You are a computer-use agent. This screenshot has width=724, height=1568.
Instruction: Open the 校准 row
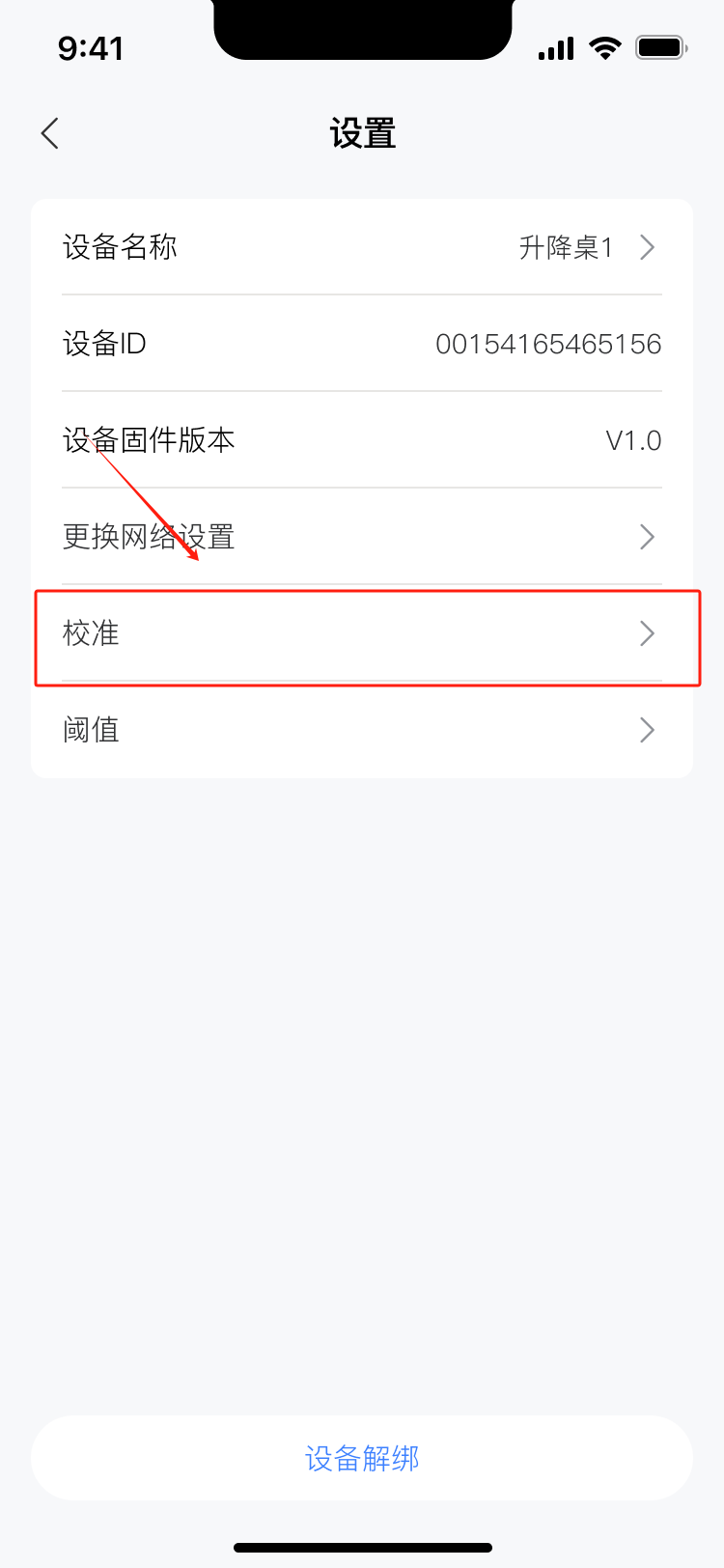(x=362, y=634)
